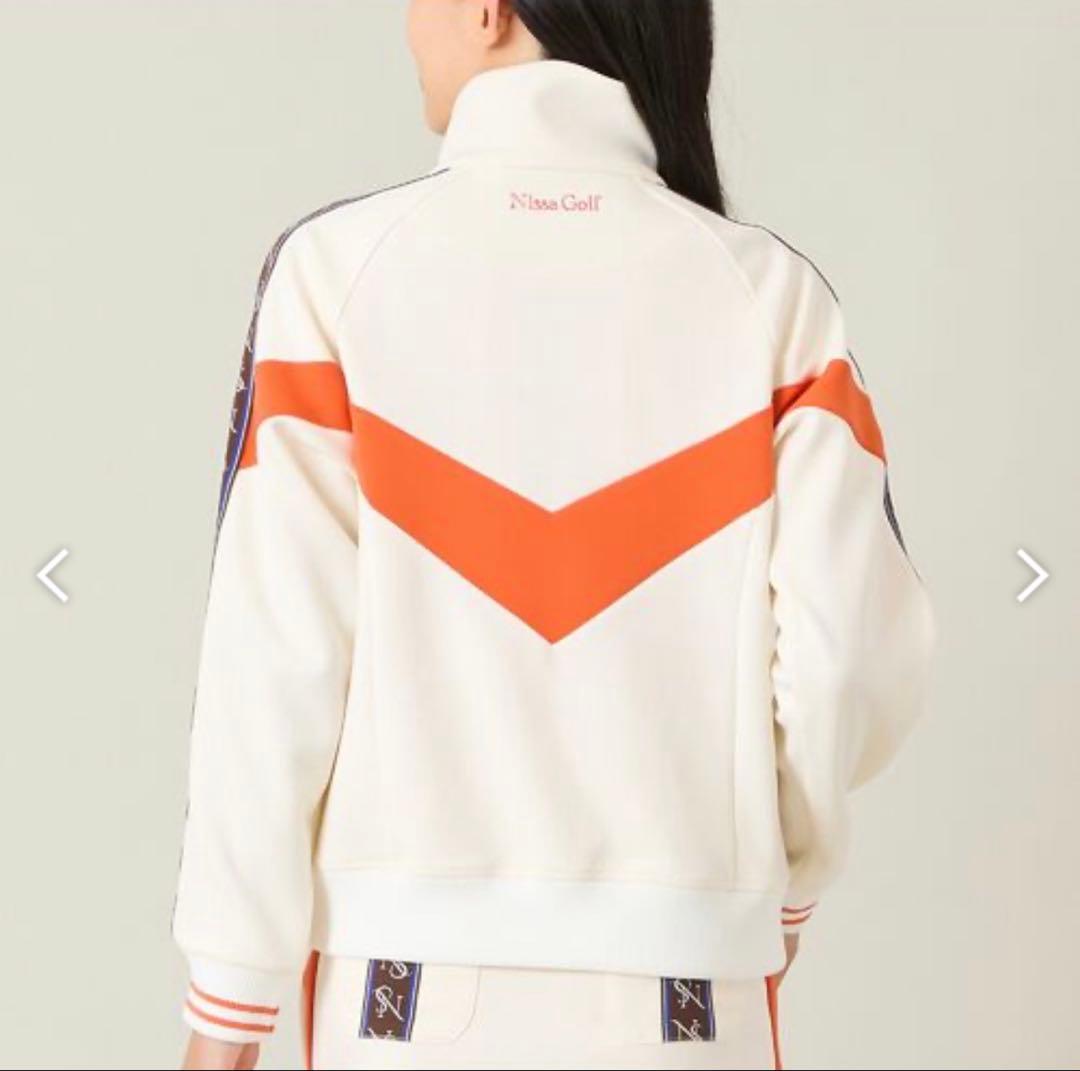Show the next product image

[1031, 575]
